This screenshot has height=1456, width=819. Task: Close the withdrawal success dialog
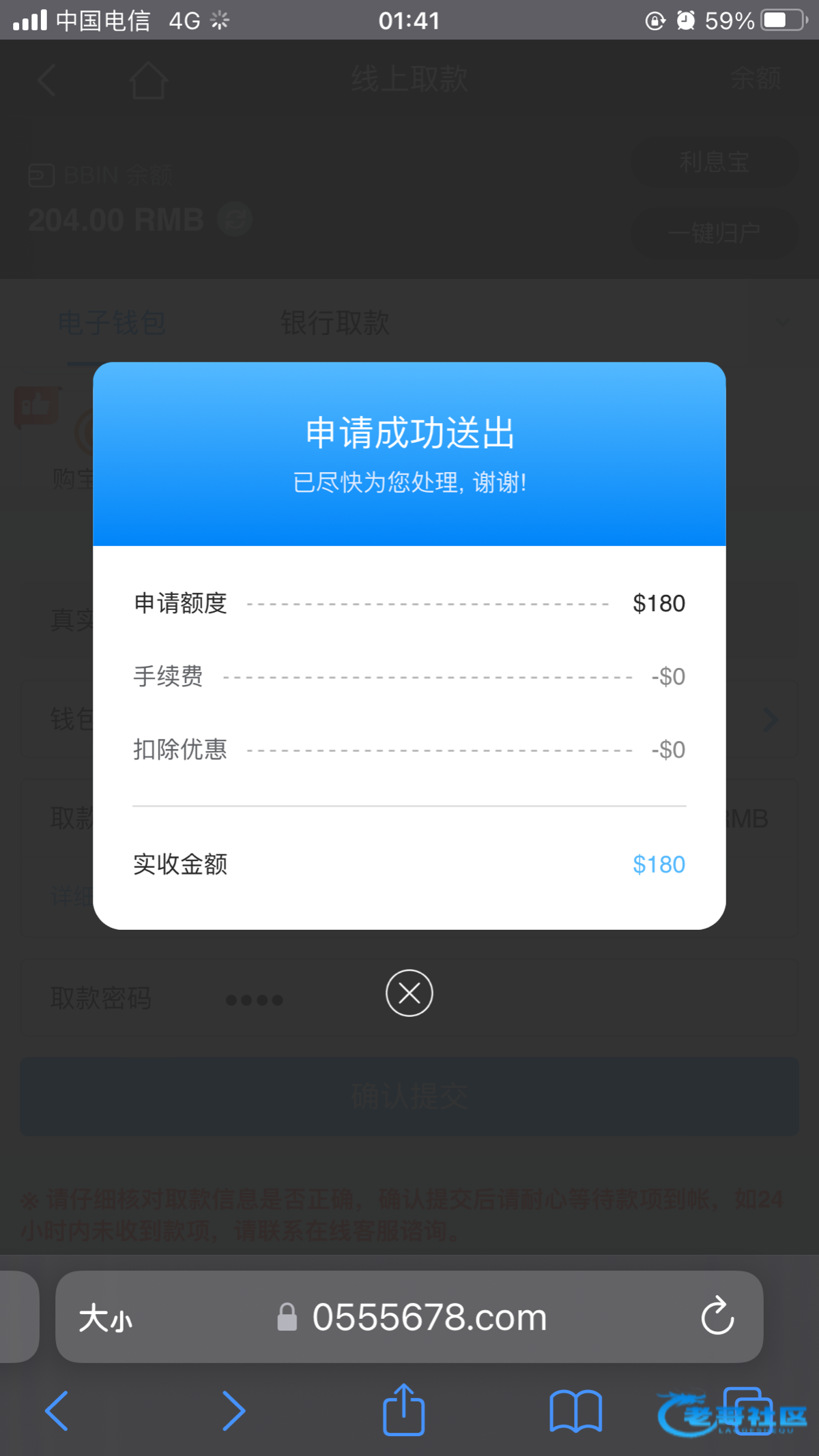409,993
